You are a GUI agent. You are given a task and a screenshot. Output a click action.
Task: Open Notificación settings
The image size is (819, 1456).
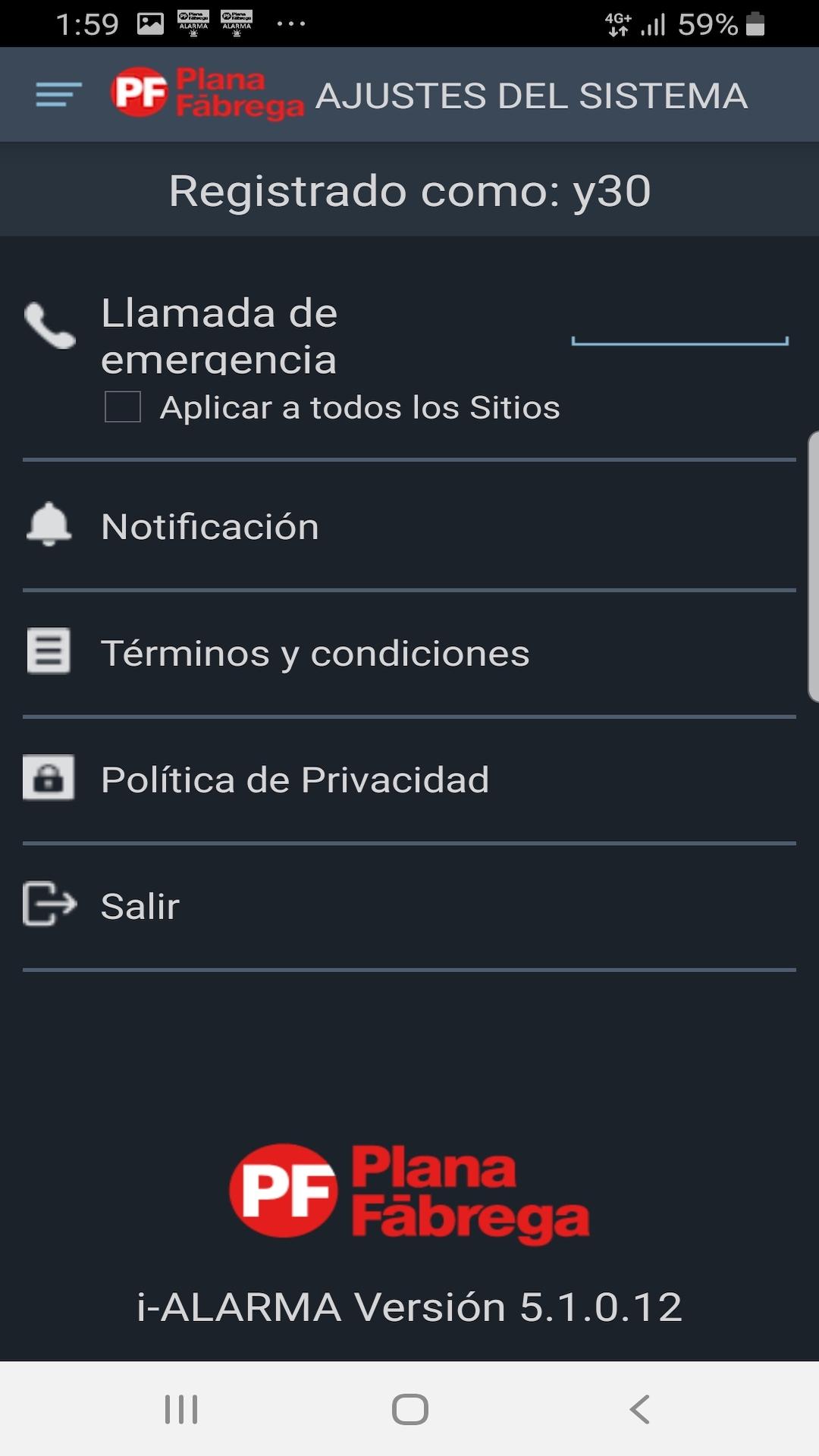pyautogui.click(x=409, y=526)
